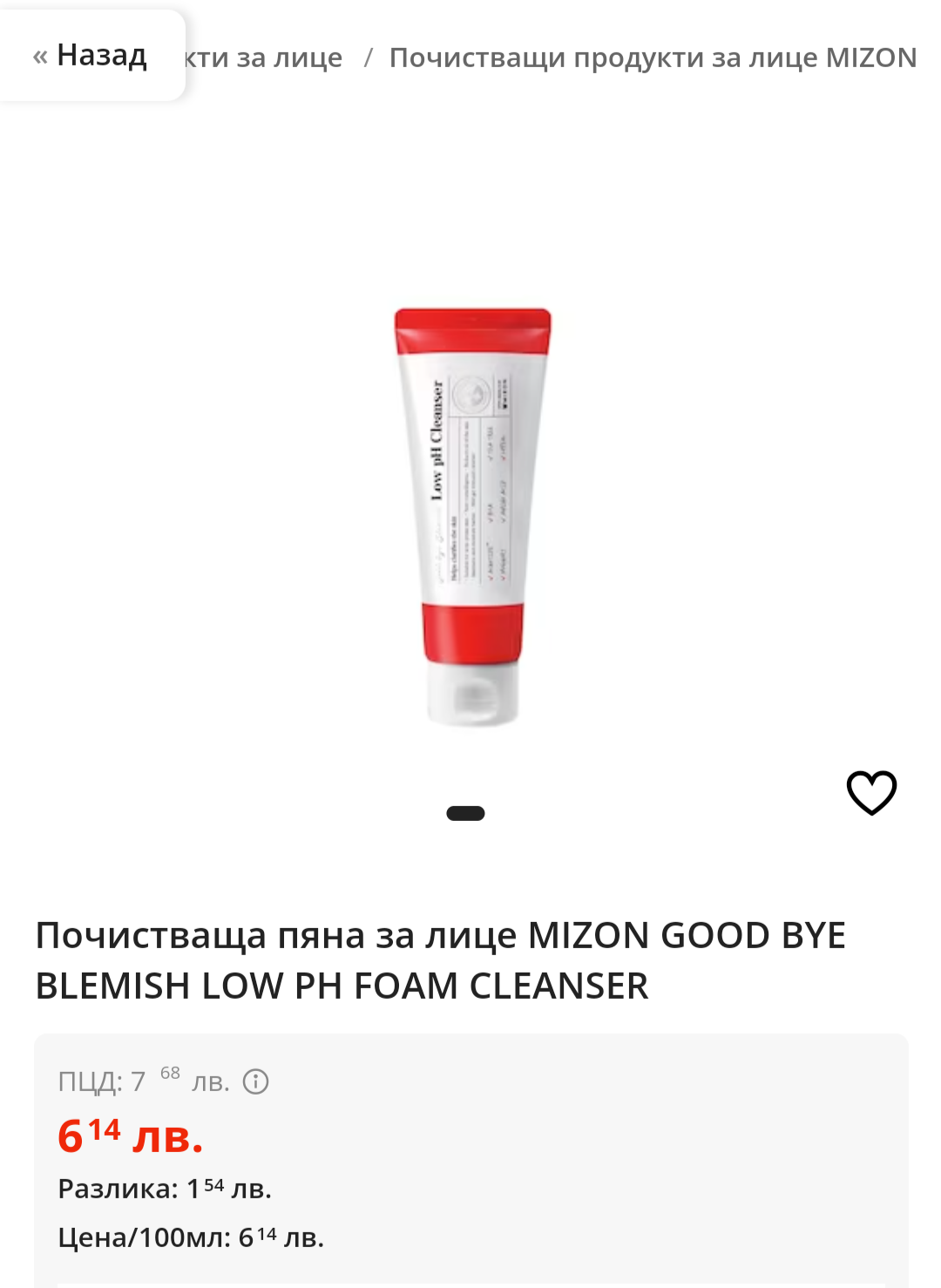Open the cleanser product image

471,516
